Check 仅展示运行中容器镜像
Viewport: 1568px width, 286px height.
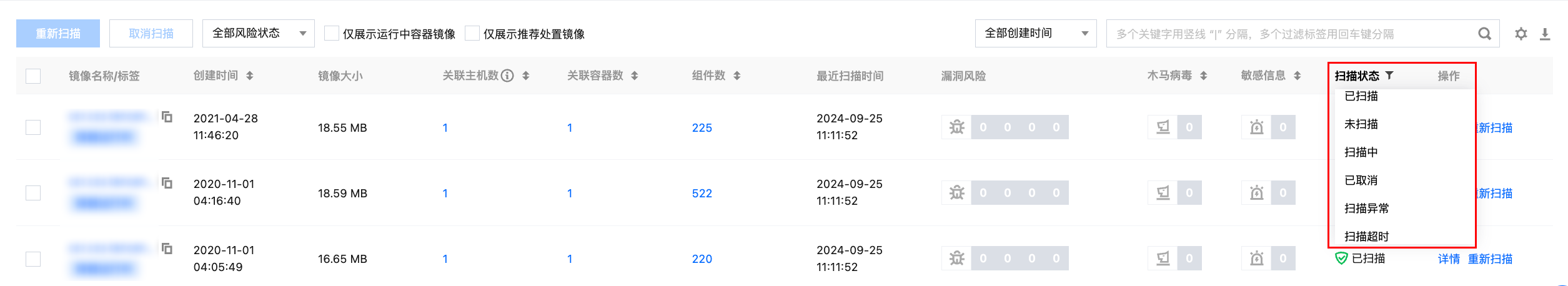pyautogui.click(x=332, y=34)
